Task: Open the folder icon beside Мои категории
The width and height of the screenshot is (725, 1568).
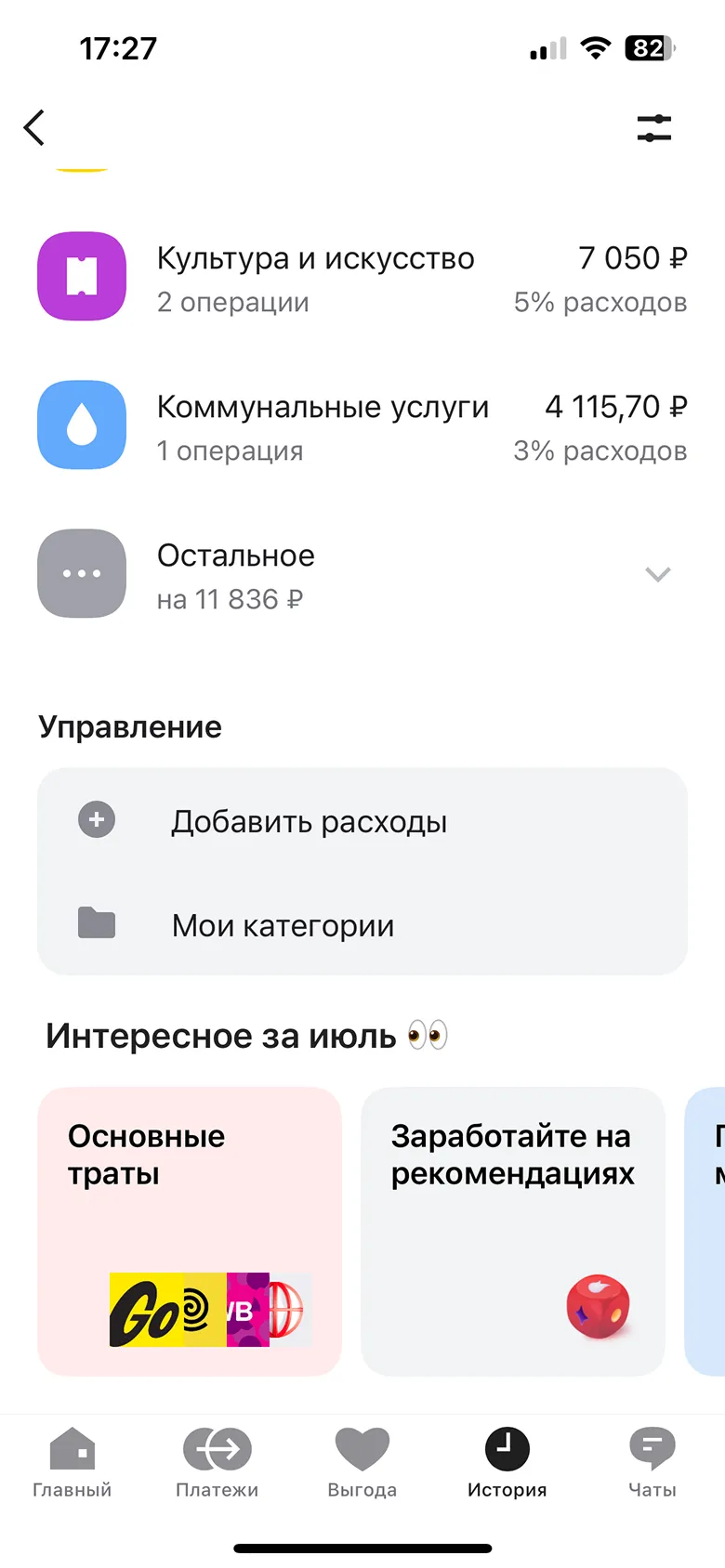Action: pyautogui.click(x=96, y=924)
